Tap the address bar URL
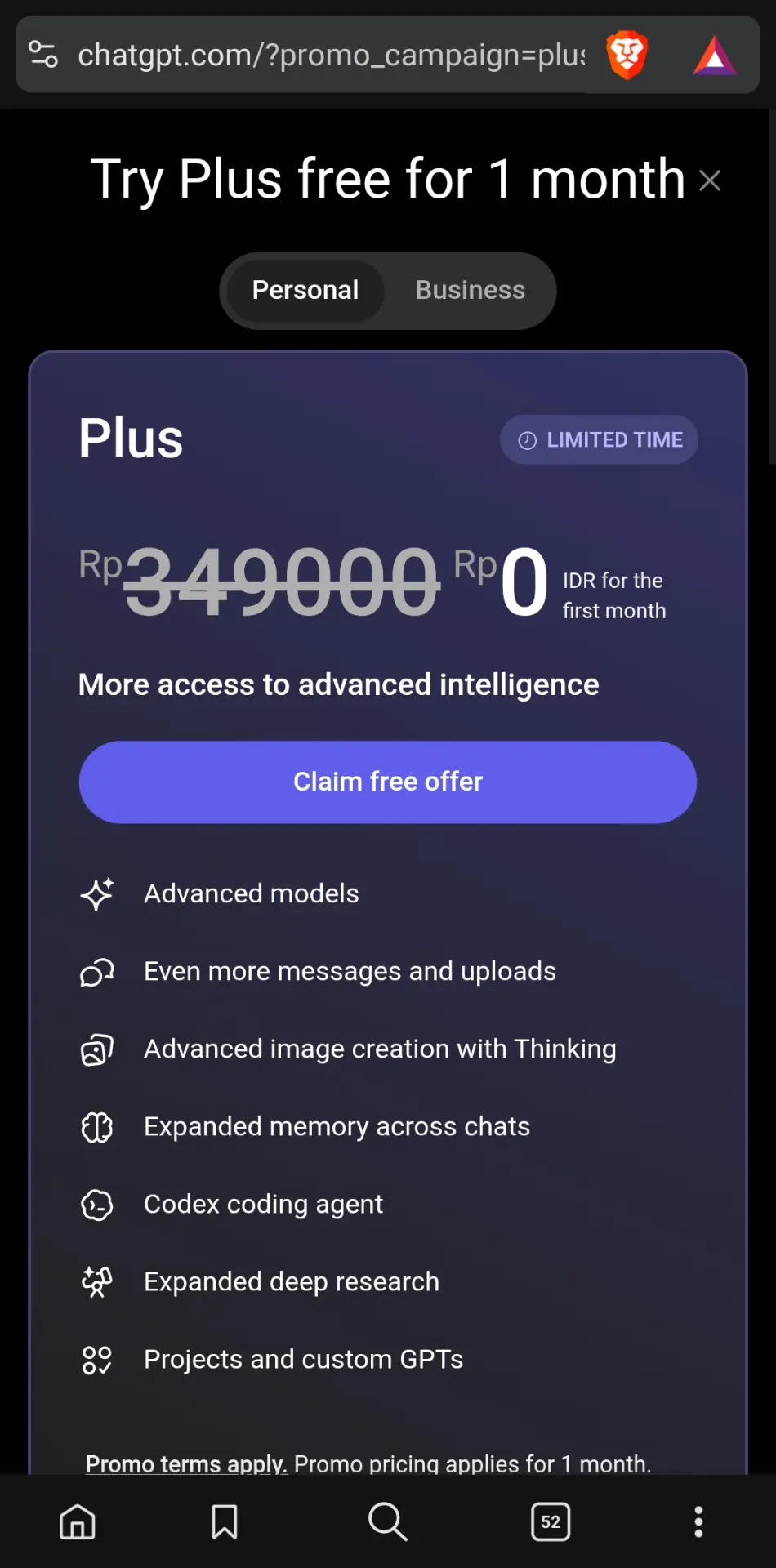 332,55
